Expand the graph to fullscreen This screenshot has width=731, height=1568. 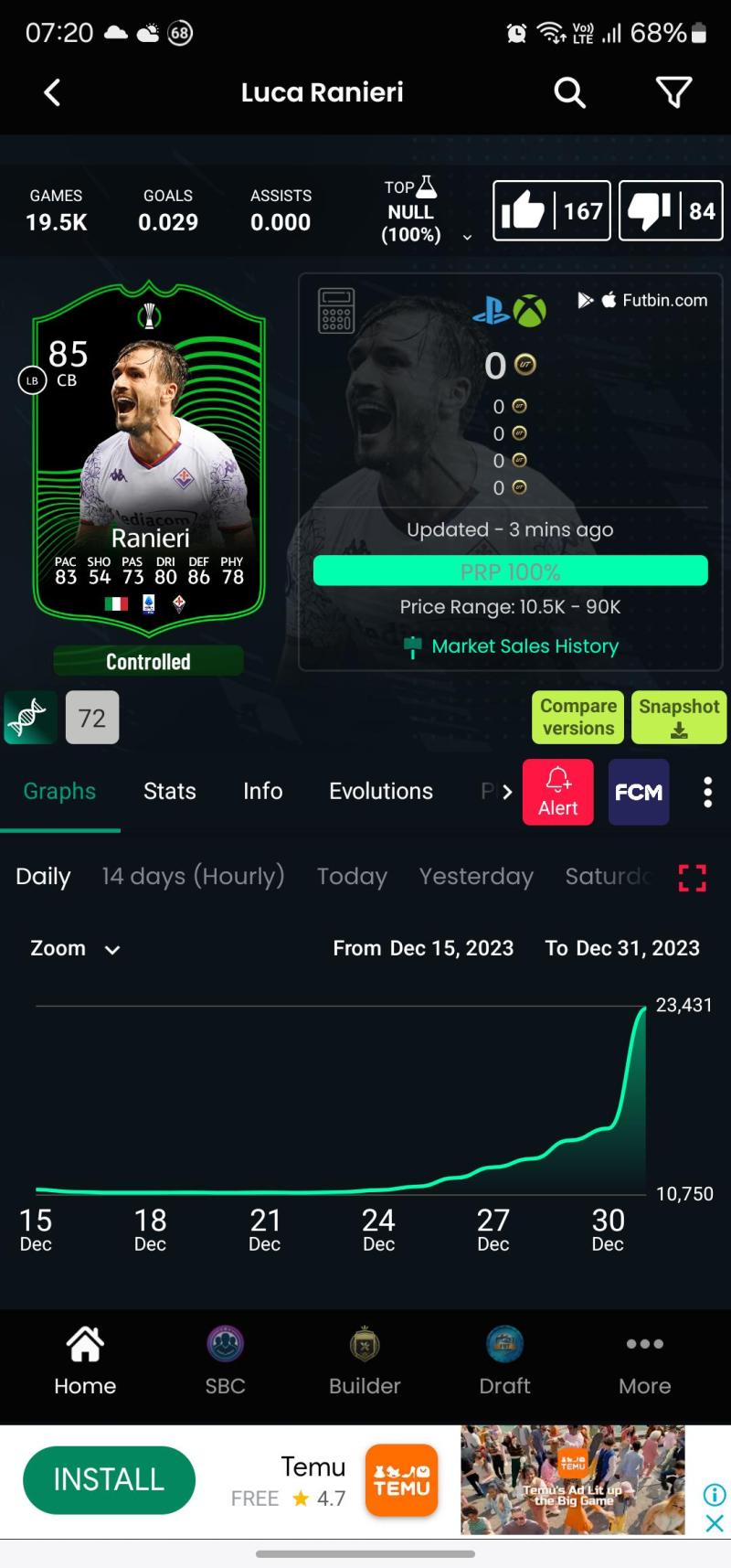(x=692, y=878)
